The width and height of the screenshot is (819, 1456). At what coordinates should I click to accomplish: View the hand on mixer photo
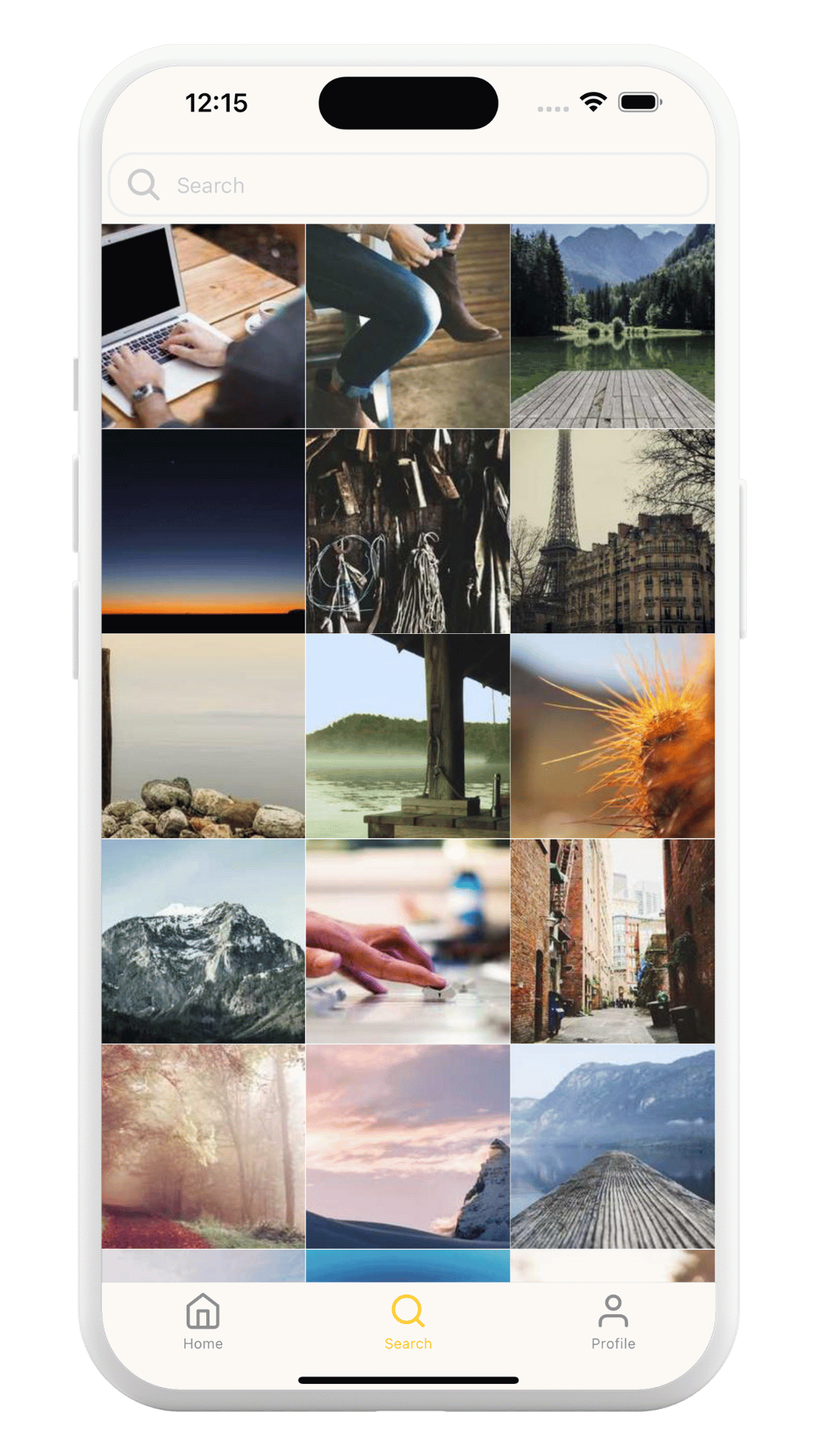tap(408, 941)
